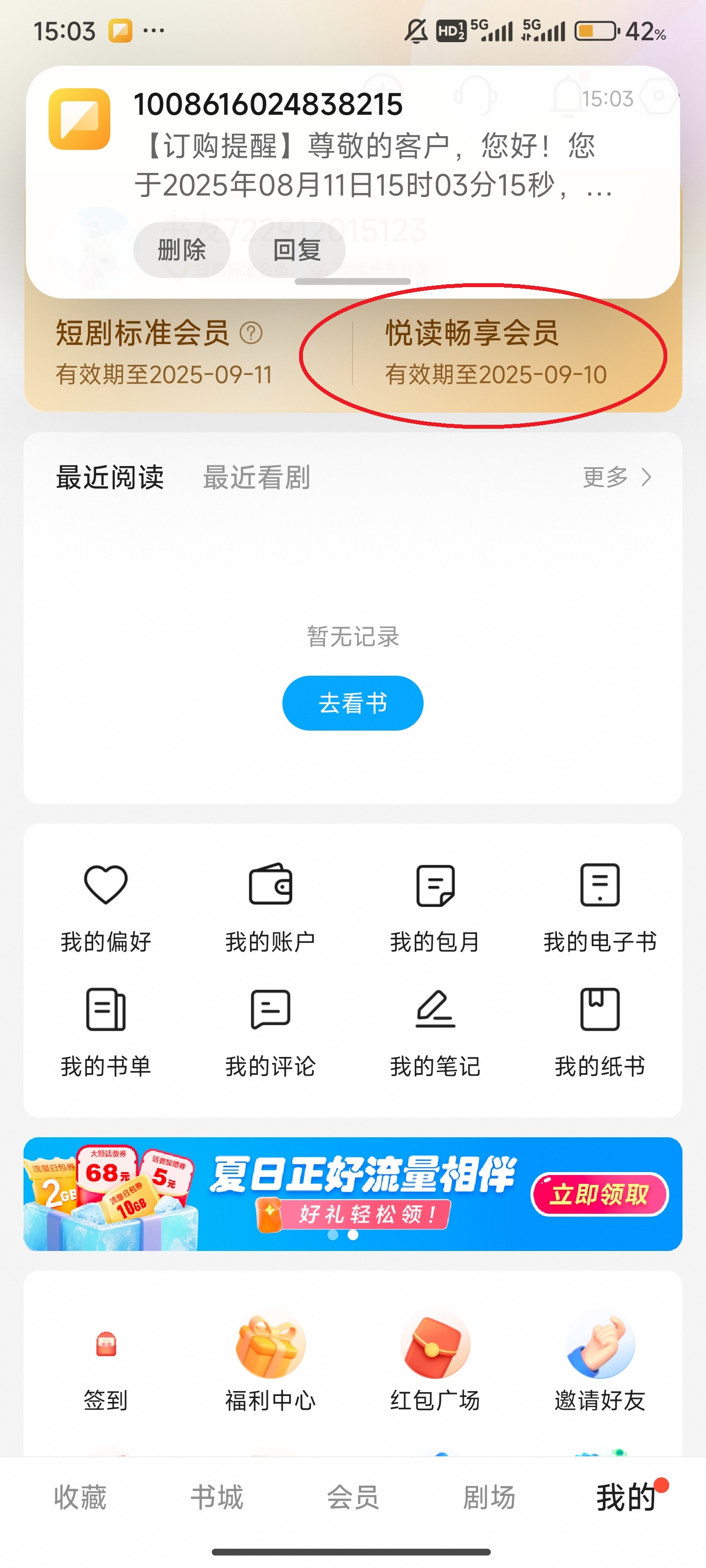Tap the 去看书 button
This screenshot has height=1568, width=706.
pos(352,703)
